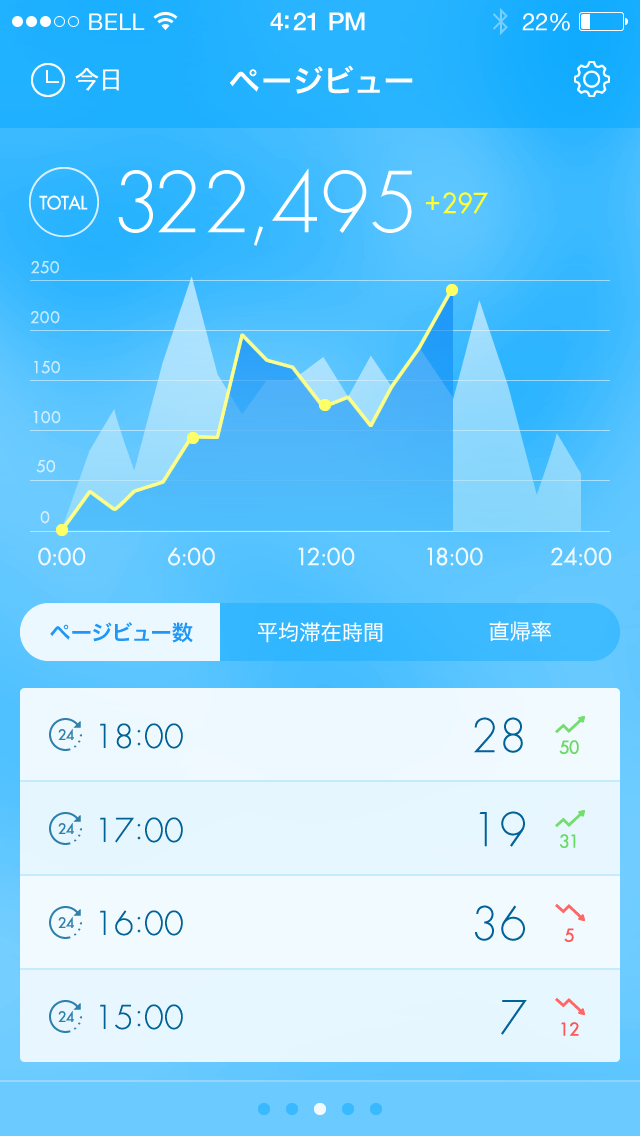Switch to the 直帰率 segment

[520, 632]
